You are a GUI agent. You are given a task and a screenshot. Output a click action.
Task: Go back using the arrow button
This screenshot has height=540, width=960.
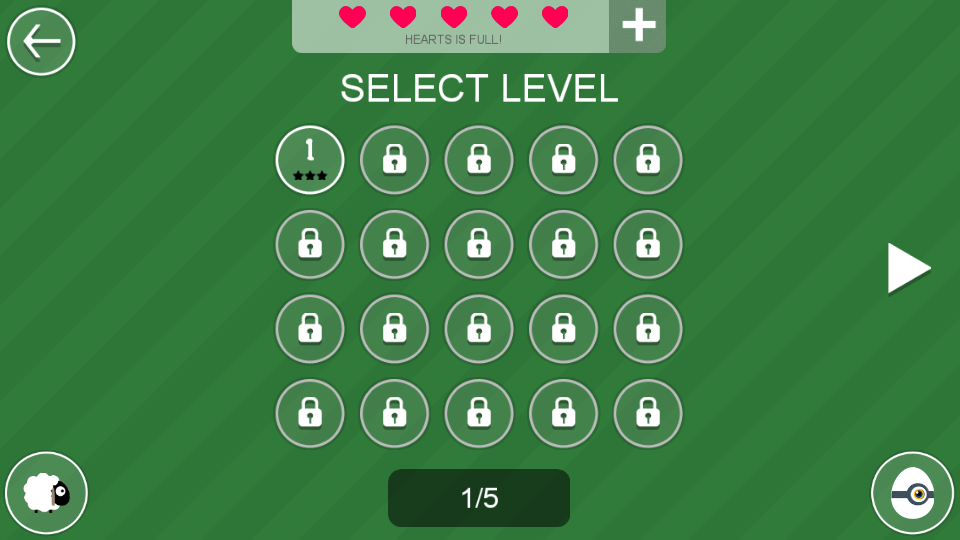41,42
